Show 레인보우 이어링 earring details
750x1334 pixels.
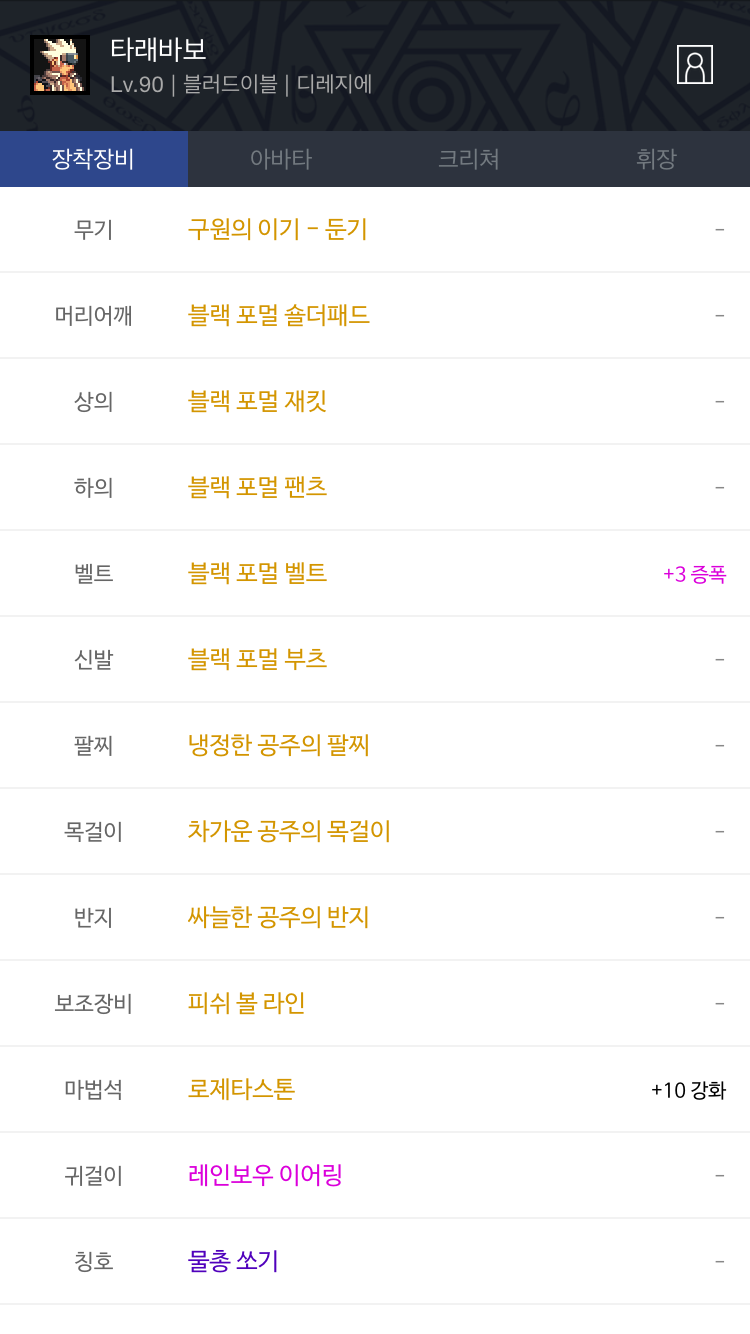[x=266, y=1176]
